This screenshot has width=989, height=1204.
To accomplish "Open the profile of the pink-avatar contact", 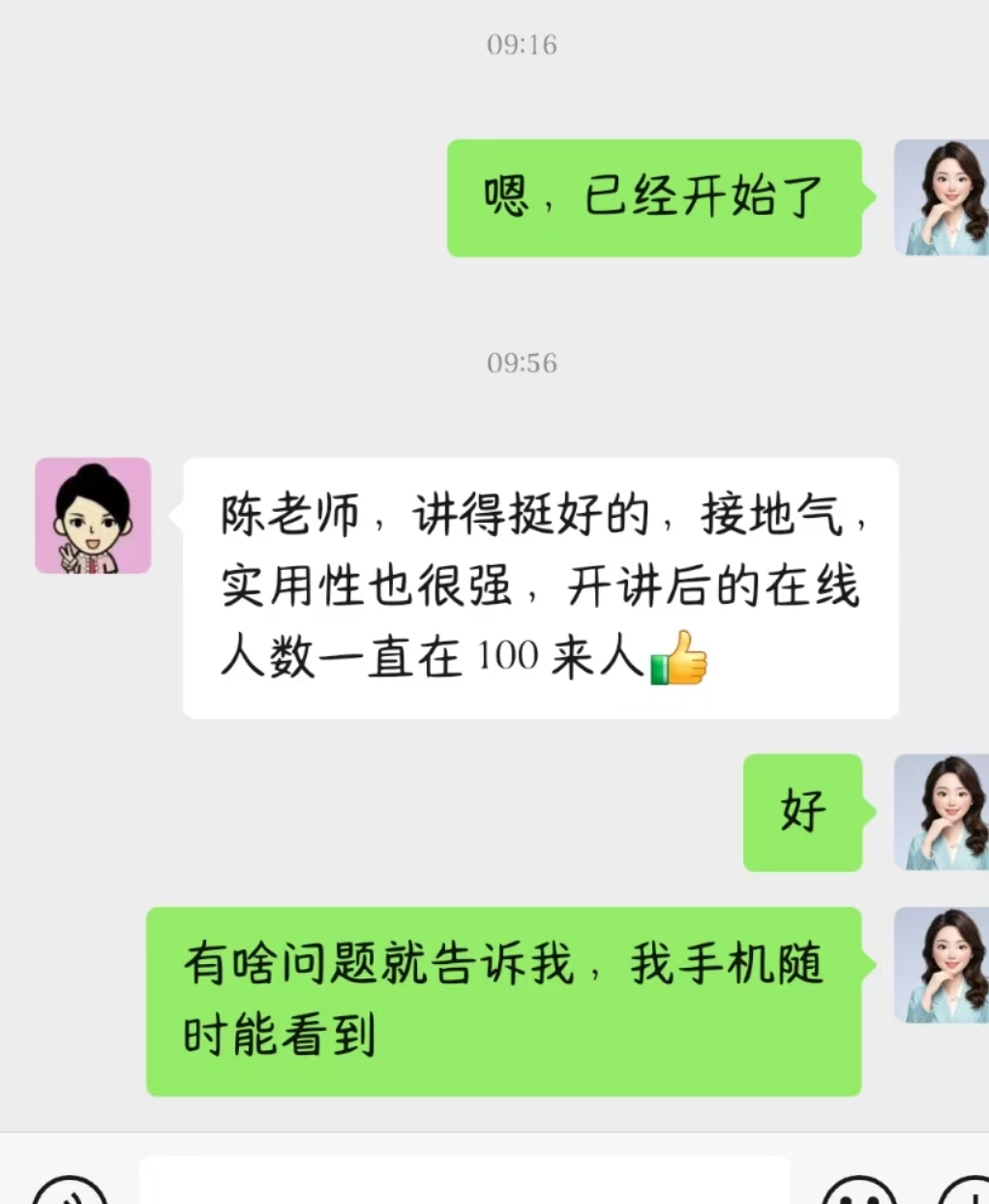I will [x=93, y=516].
